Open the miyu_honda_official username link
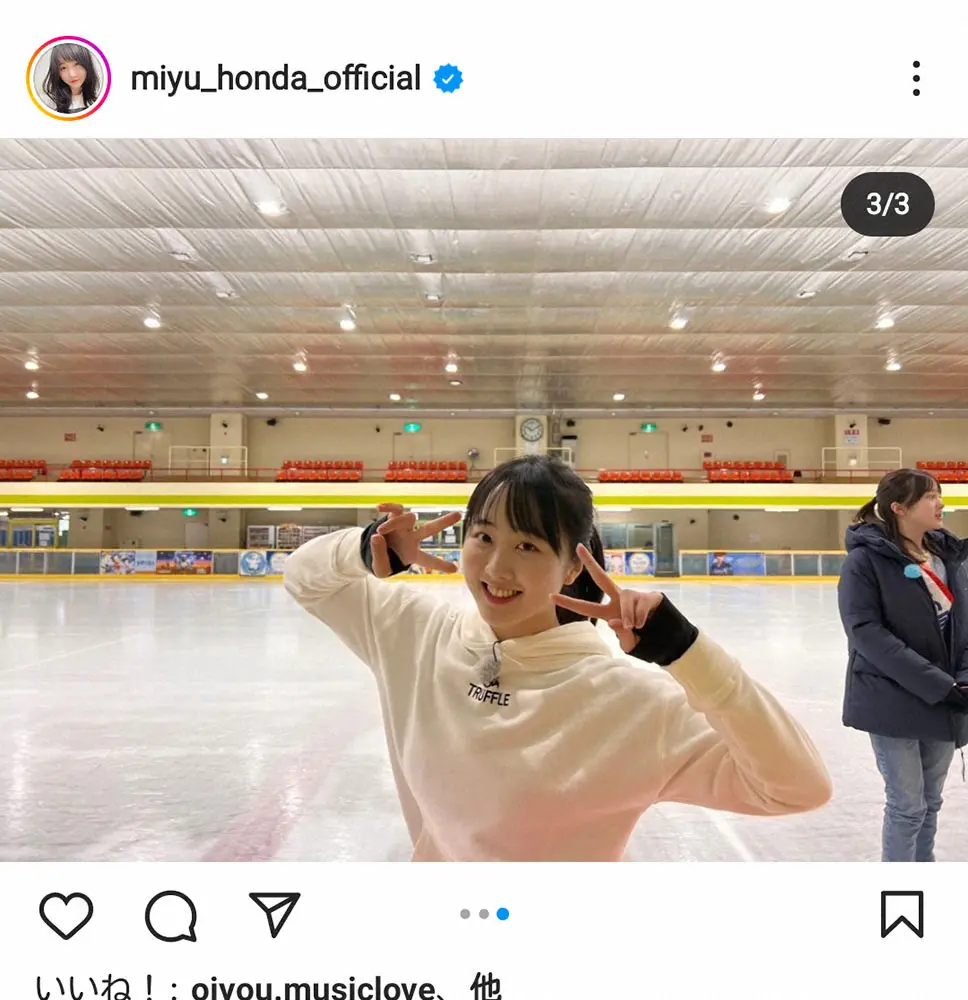This screenshot has height=1000, width=968. [x=275, y=79]
